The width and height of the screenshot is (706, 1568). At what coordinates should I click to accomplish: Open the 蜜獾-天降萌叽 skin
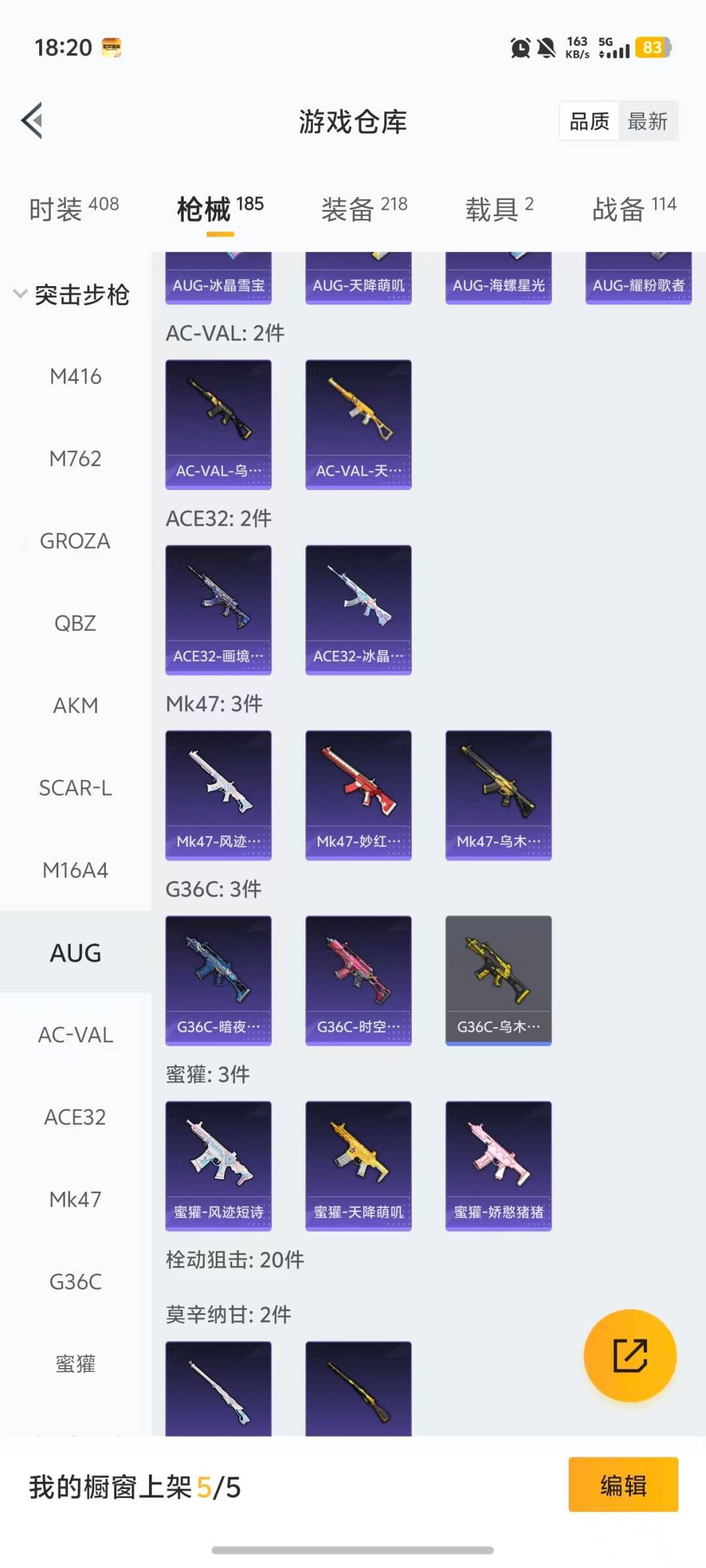pos(358,1166)
